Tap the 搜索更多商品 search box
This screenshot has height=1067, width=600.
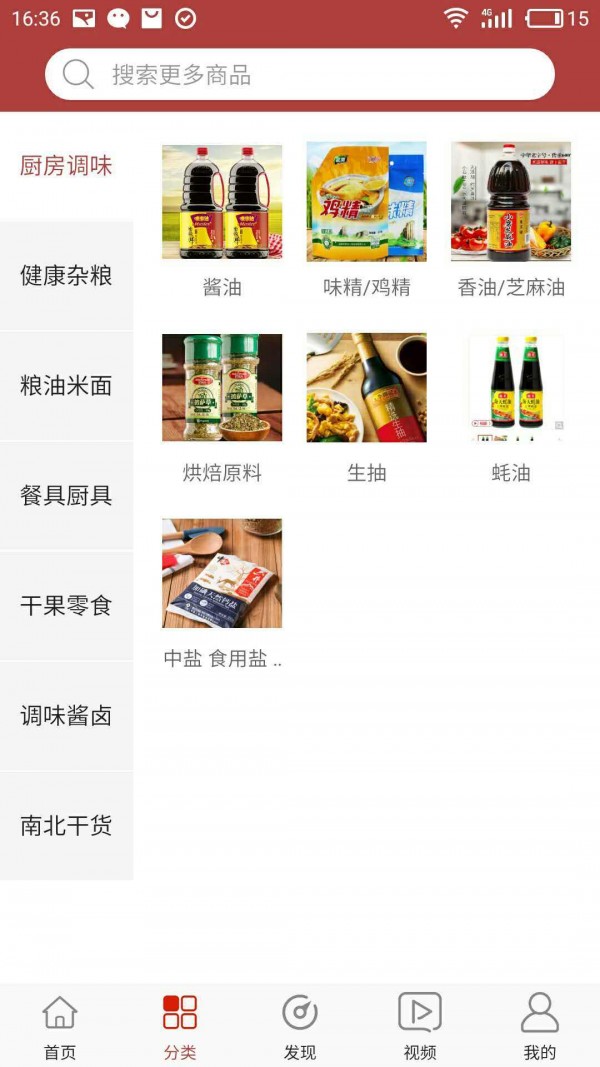(300, 75)
